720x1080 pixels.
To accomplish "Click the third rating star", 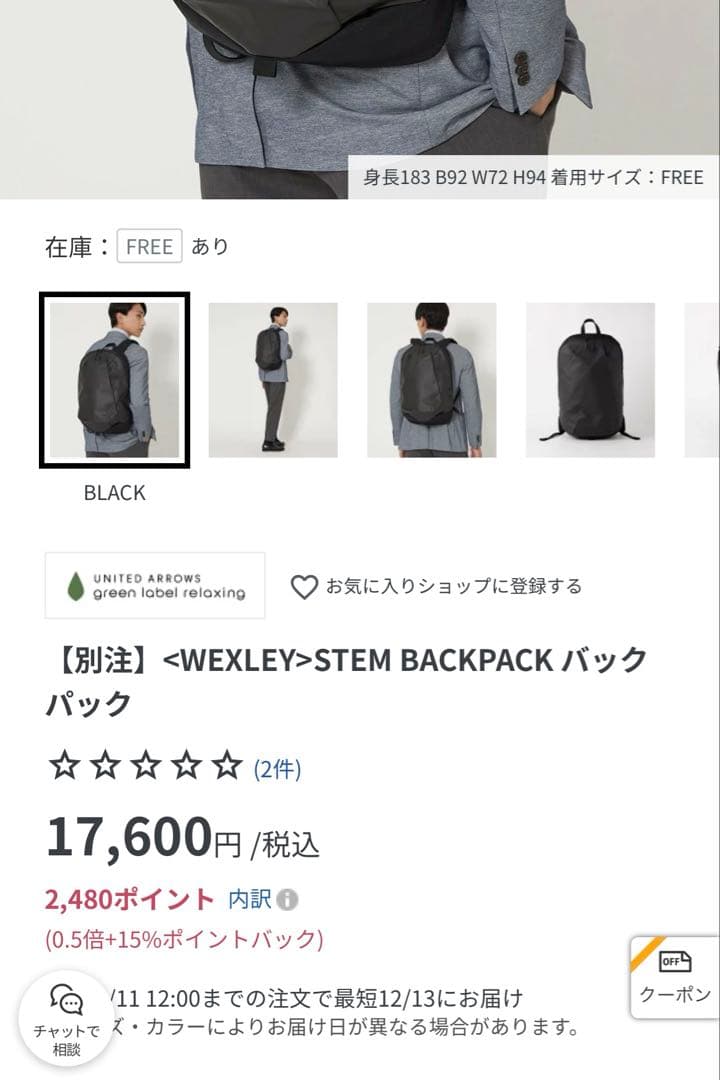I will tap(144, 765).
